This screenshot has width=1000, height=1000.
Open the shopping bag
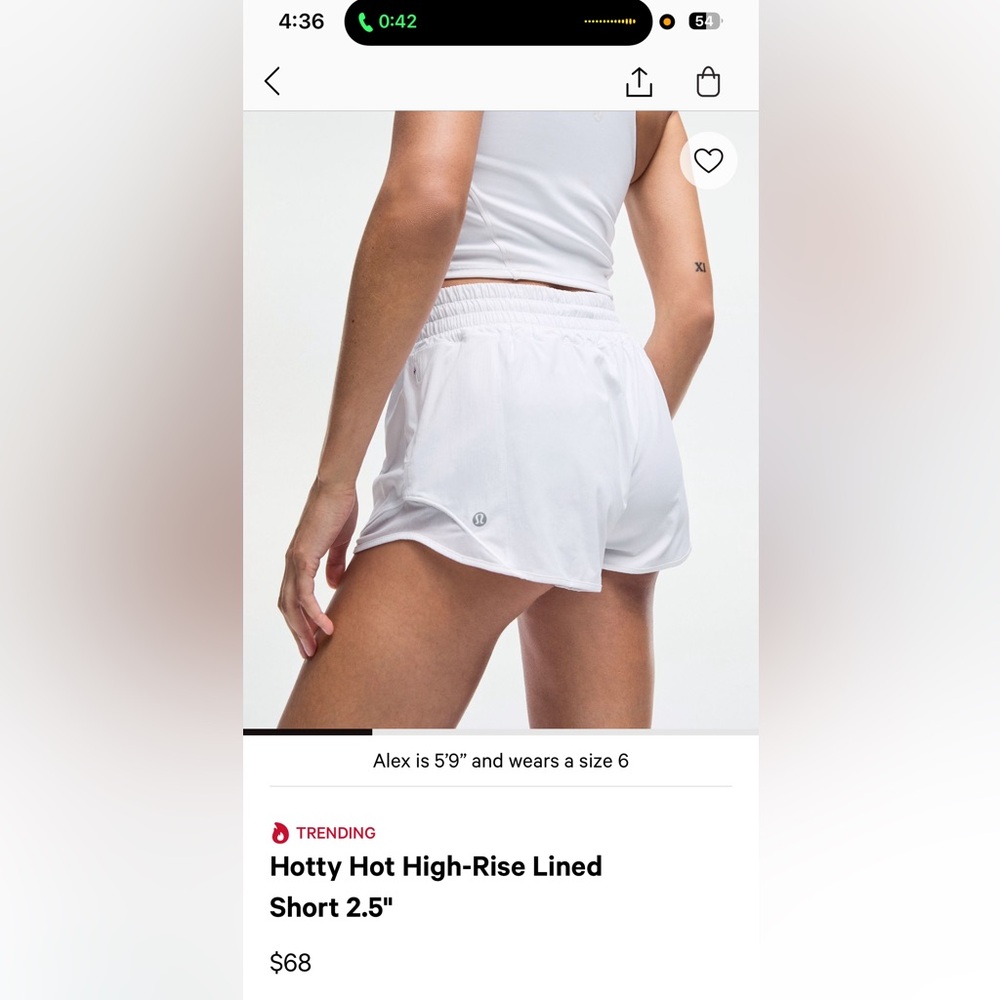[708, 82]
